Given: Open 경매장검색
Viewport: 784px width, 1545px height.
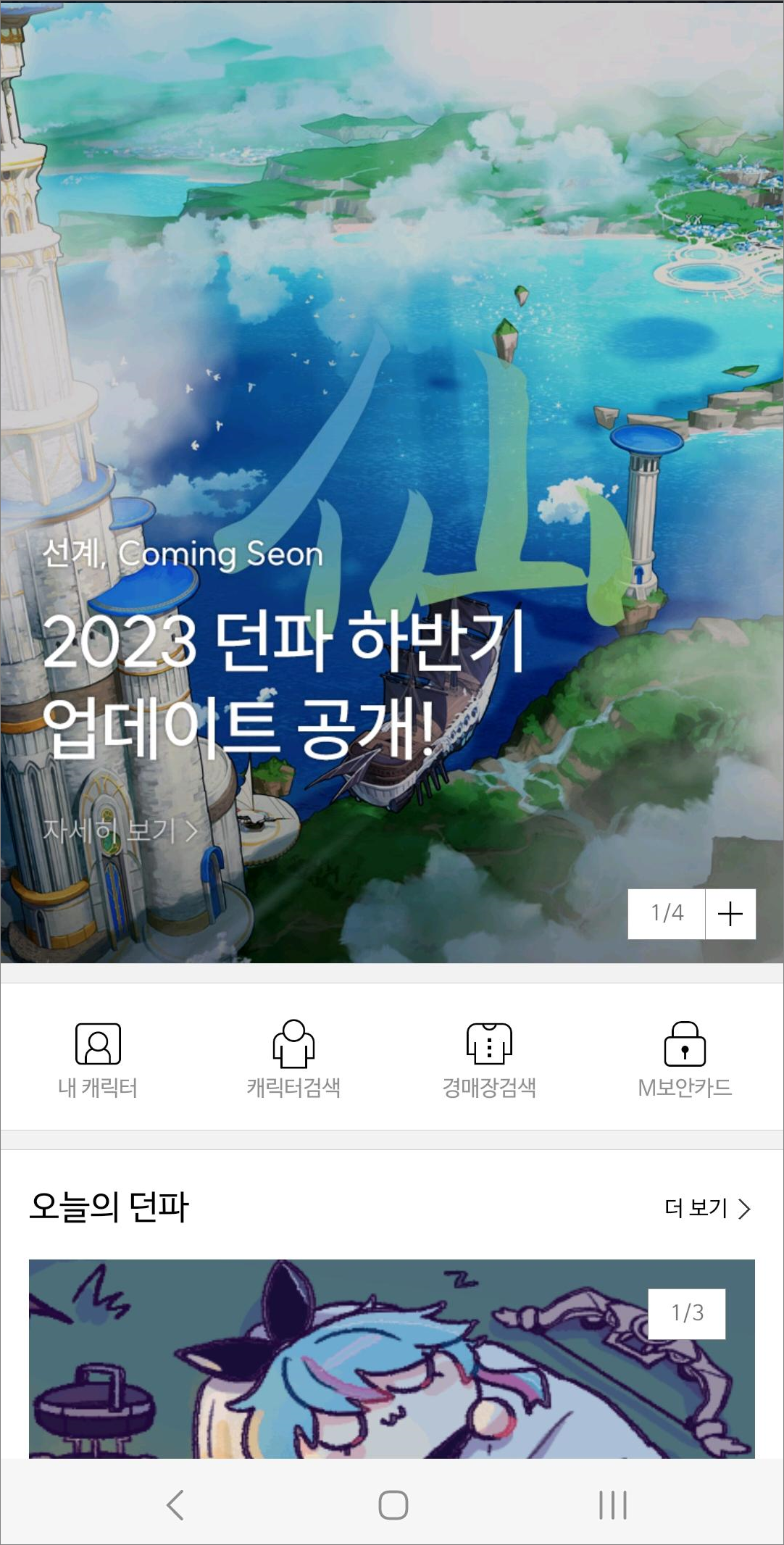Looking at the screenshot, I should (489, 1059).
